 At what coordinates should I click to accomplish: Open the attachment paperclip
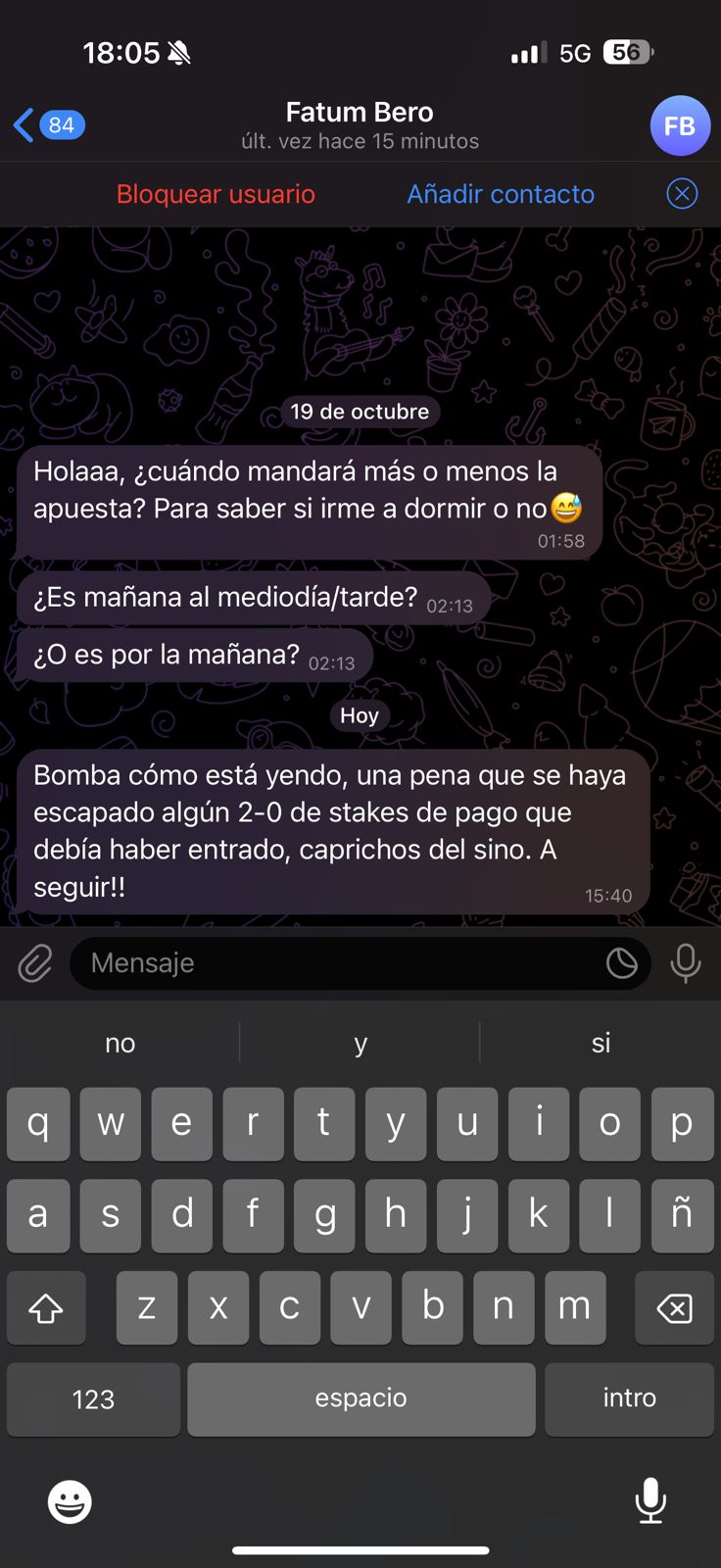35,963
